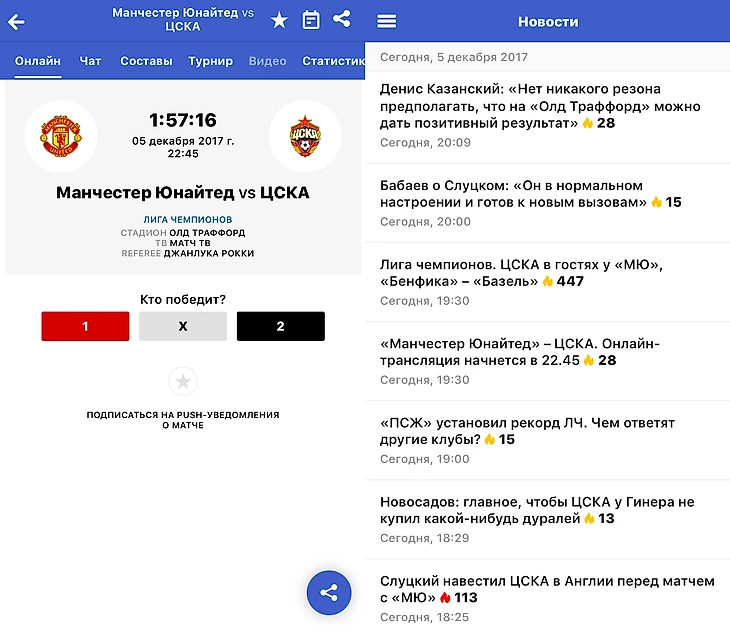Viewport: 730px width, 630px height.
Task: Go back using the top-left arrow
Action: [16, 21]
